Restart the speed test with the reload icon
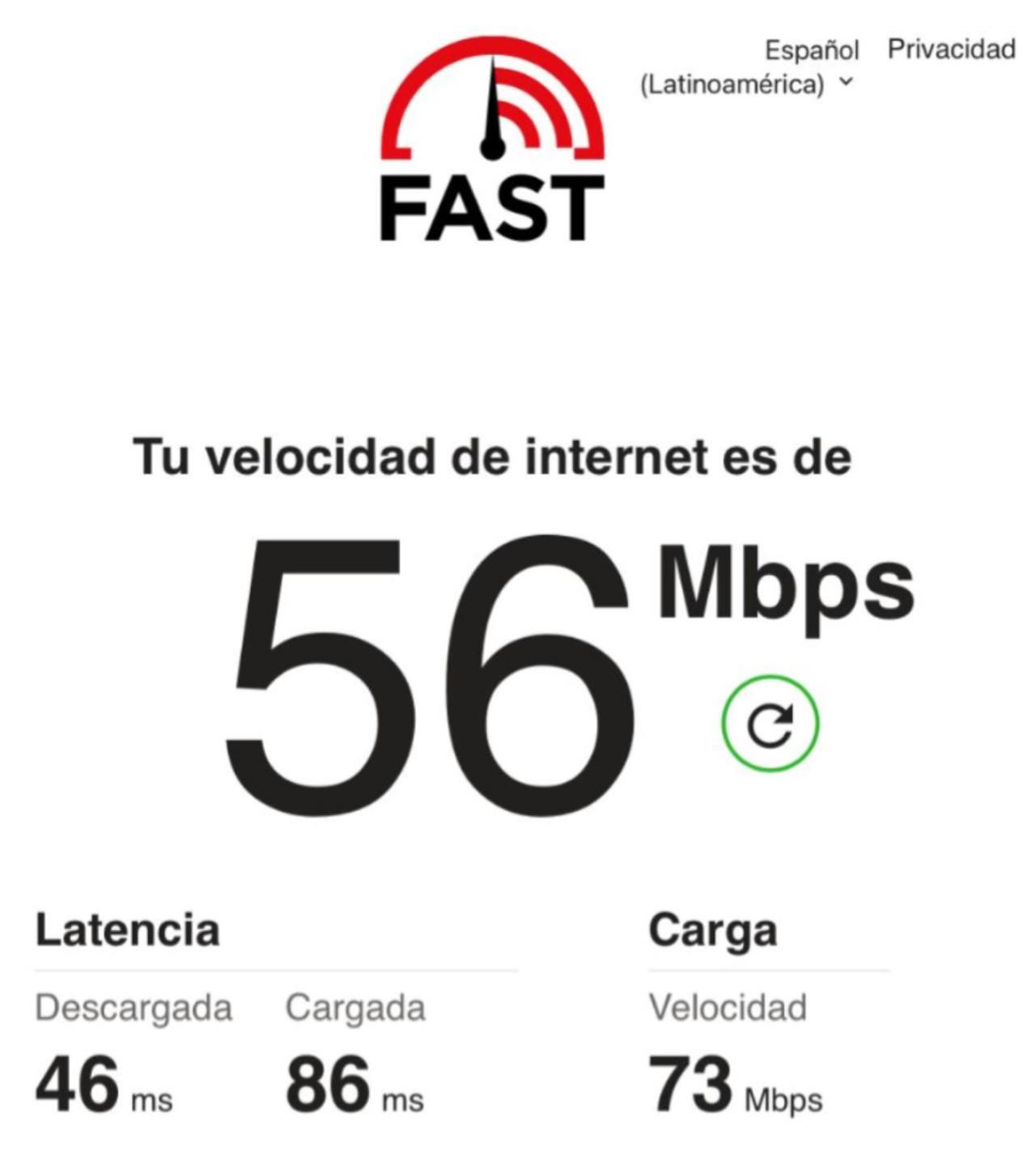The image size is (1036, 1151). [x=770, y=724]
